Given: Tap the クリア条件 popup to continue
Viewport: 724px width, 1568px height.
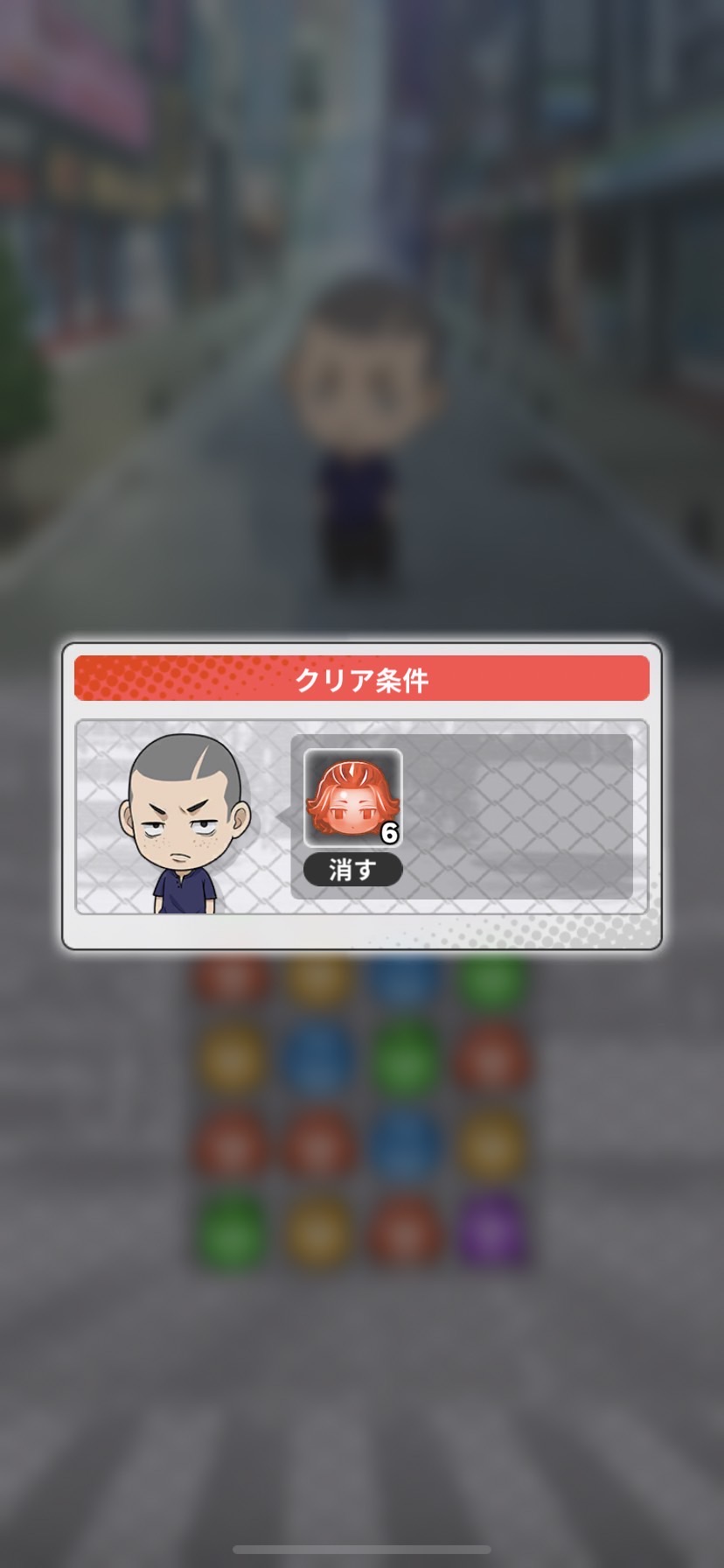Looking at the screenshot, I should 361,796.
